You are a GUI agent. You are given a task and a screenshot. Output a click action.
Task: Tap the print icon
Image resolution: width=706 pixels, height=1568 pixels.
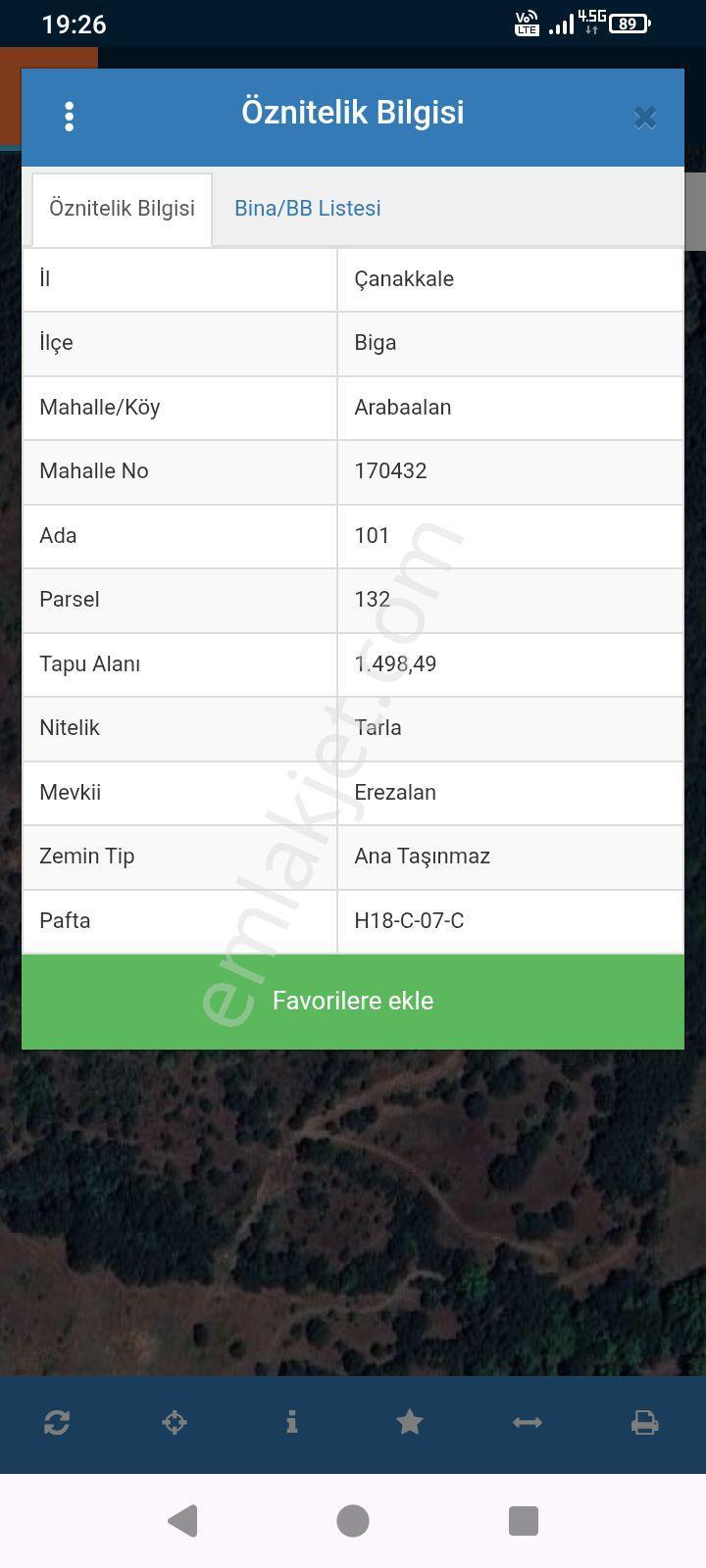pos(644,1422)
